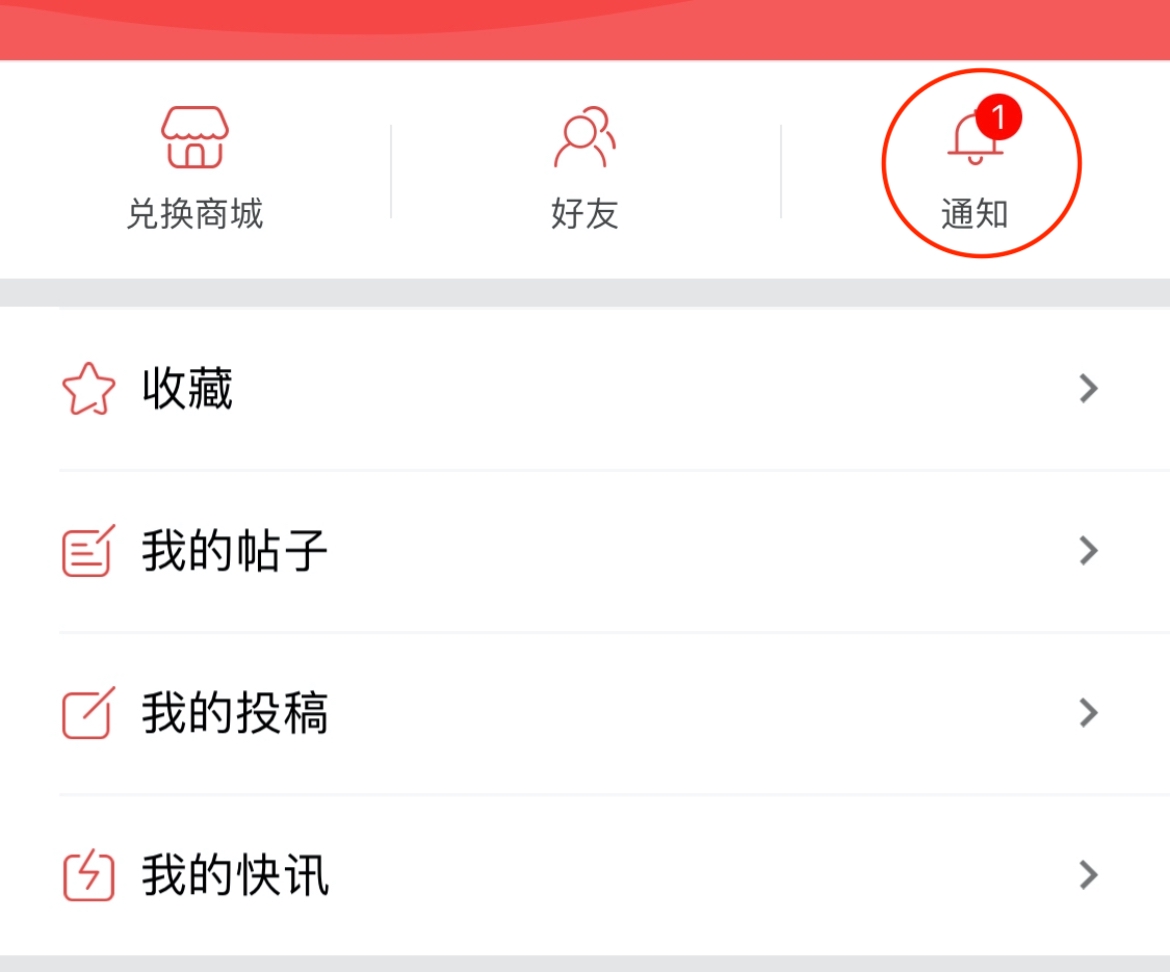Open the 好友 friends section
Screen dimensions: 1170x972
585,168
